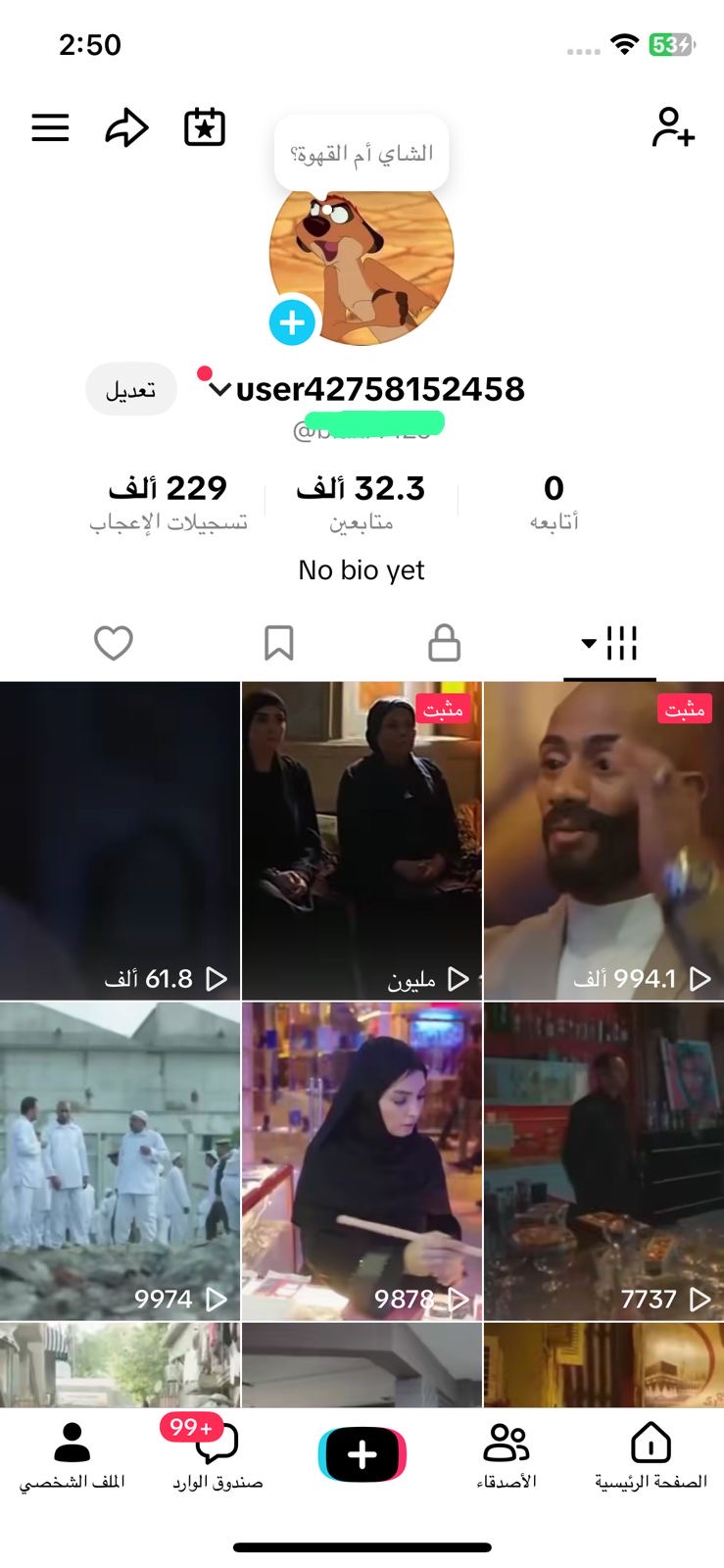Open the video with 61.8 ألف views

click(x=120, y=841)
